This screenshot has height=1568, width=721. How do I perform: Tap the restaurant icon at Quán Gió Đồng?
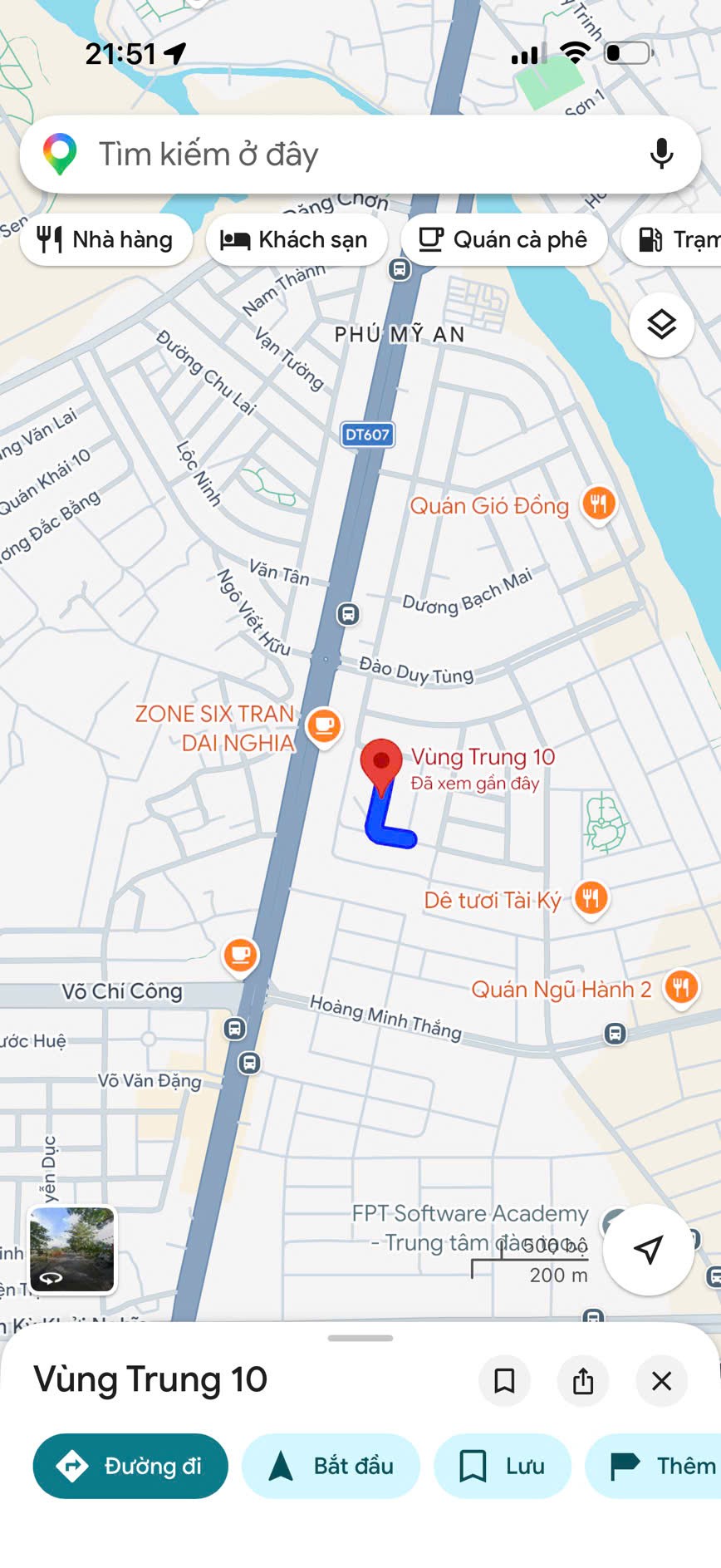598,504
